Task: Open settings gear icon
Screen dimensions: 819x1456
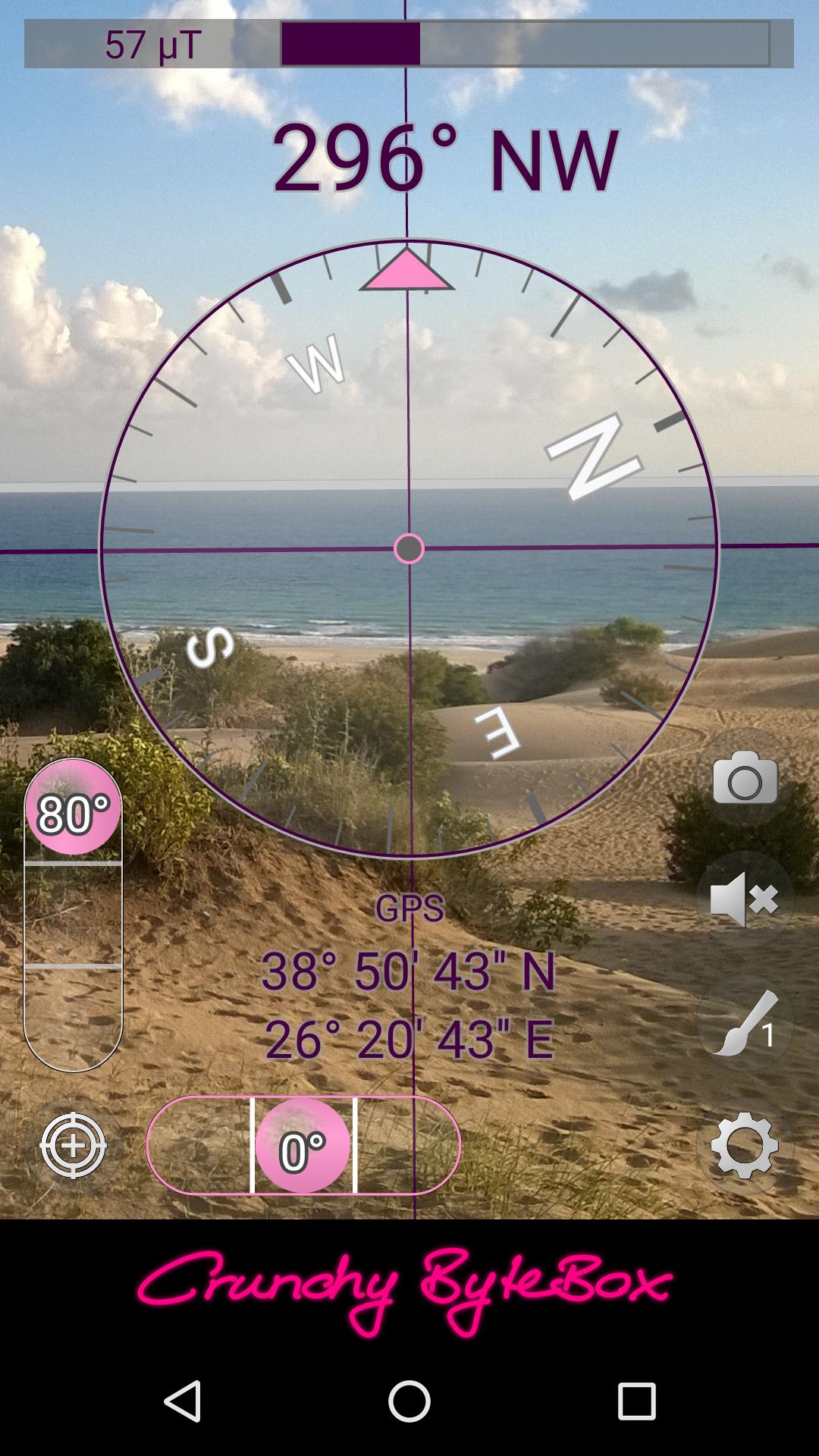Action: point(744,1146)
